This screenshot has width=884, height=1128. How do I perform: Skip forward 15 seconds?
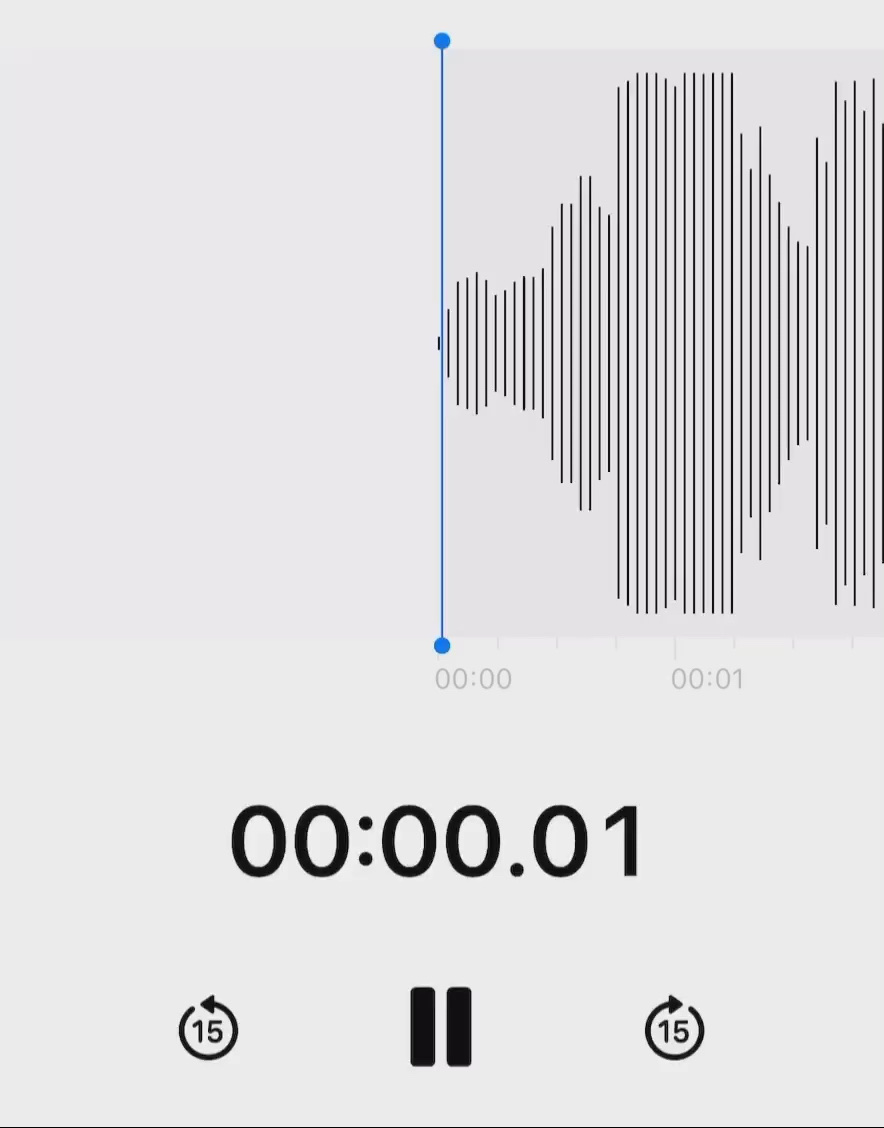pyautogui.click(x=674, y=1028)
